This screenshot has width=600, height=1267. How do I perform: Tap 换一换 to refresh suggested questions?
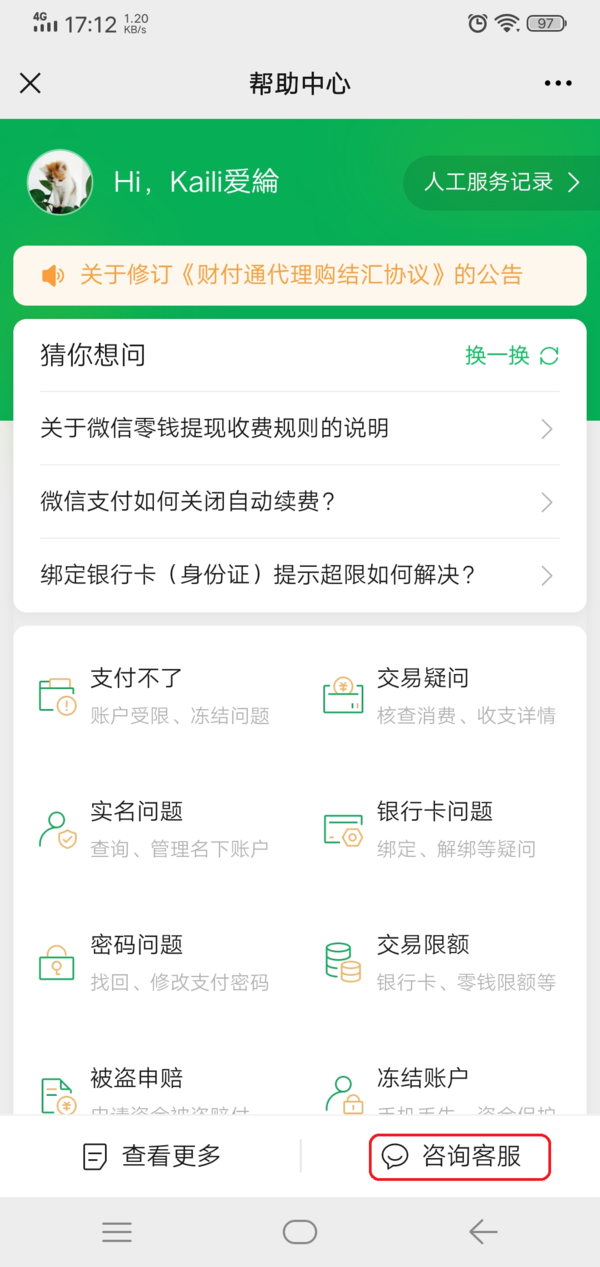coord(511,355)
